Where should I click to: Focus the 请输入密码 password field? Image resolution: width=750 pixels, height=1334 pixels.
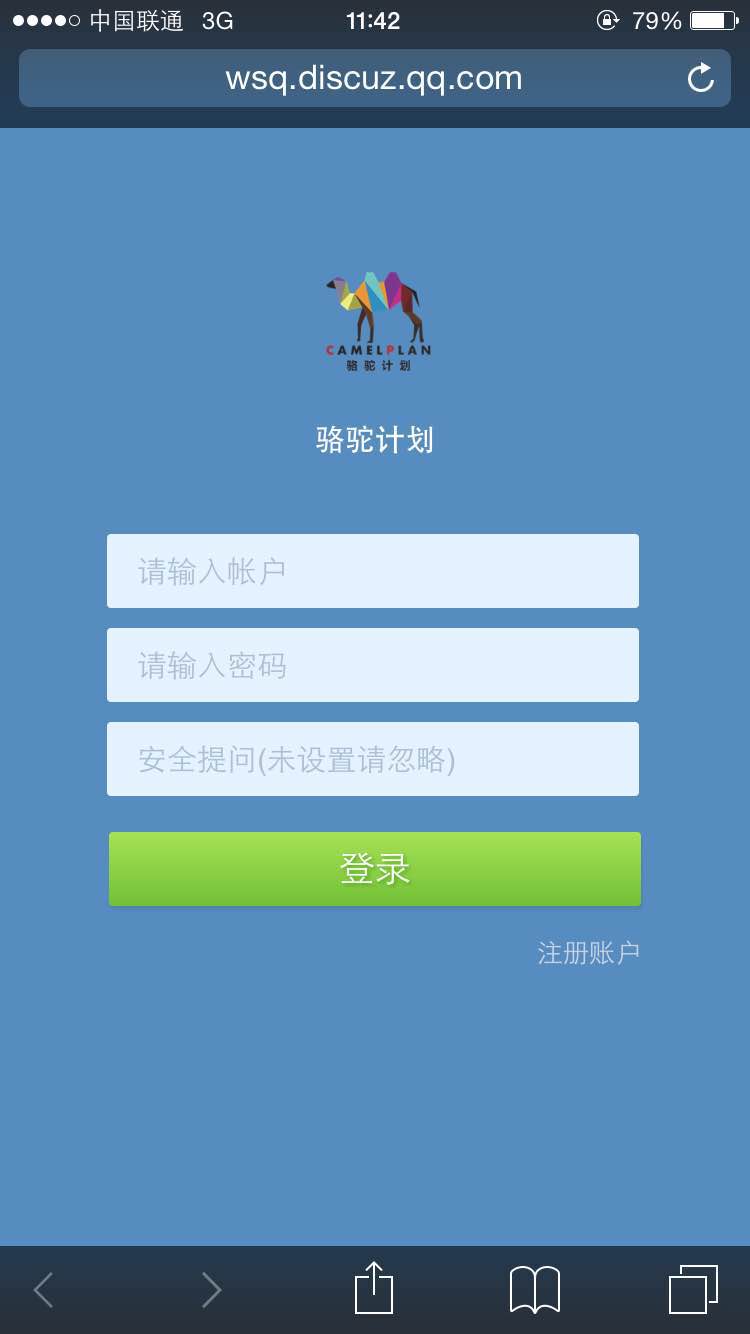372,665
